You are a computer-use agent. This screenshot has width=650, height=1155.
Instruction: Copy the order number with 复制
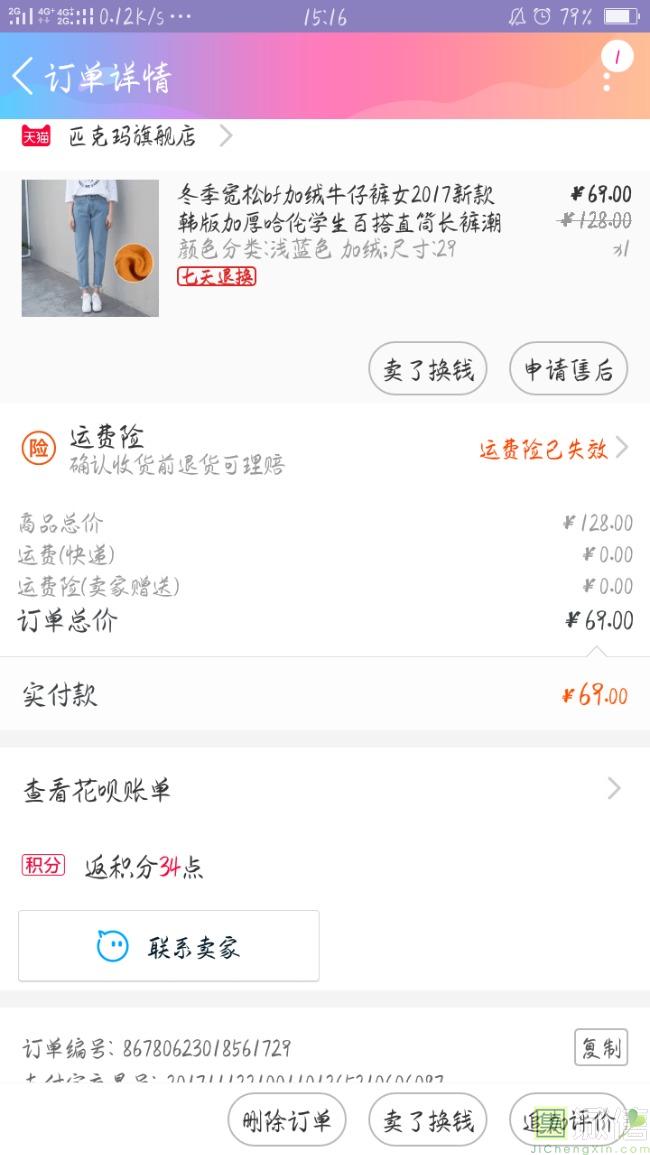[601, 1048]
